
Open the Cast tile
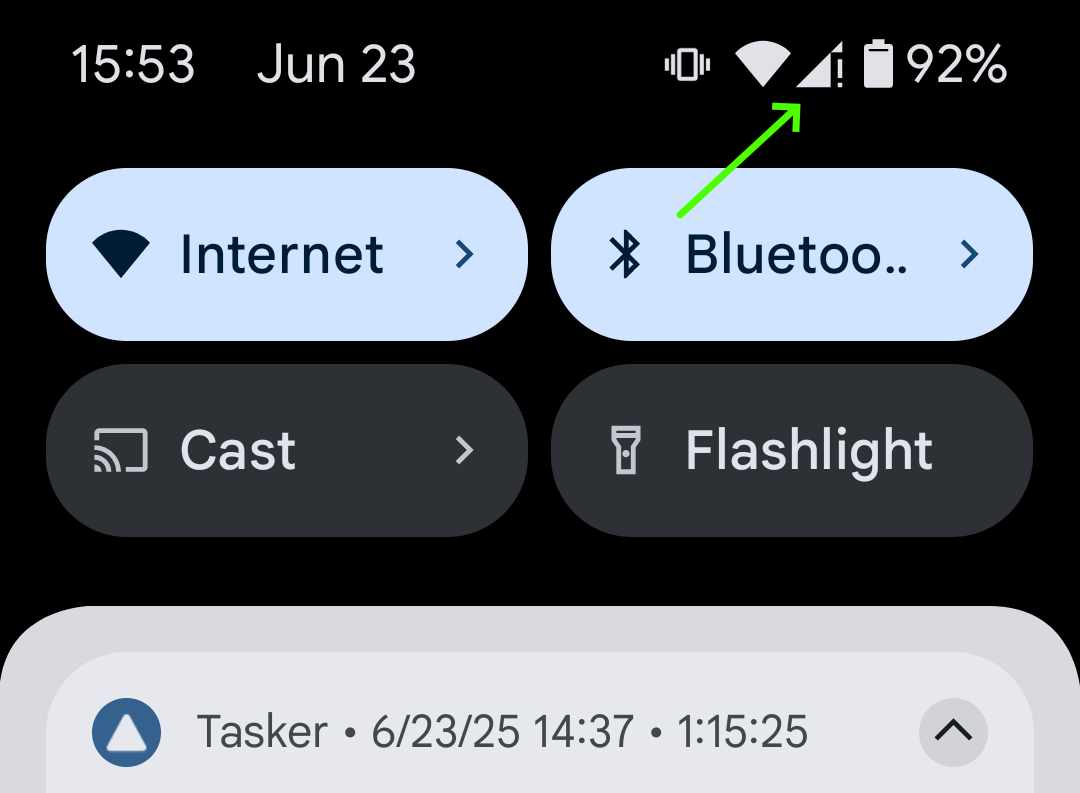286,451
